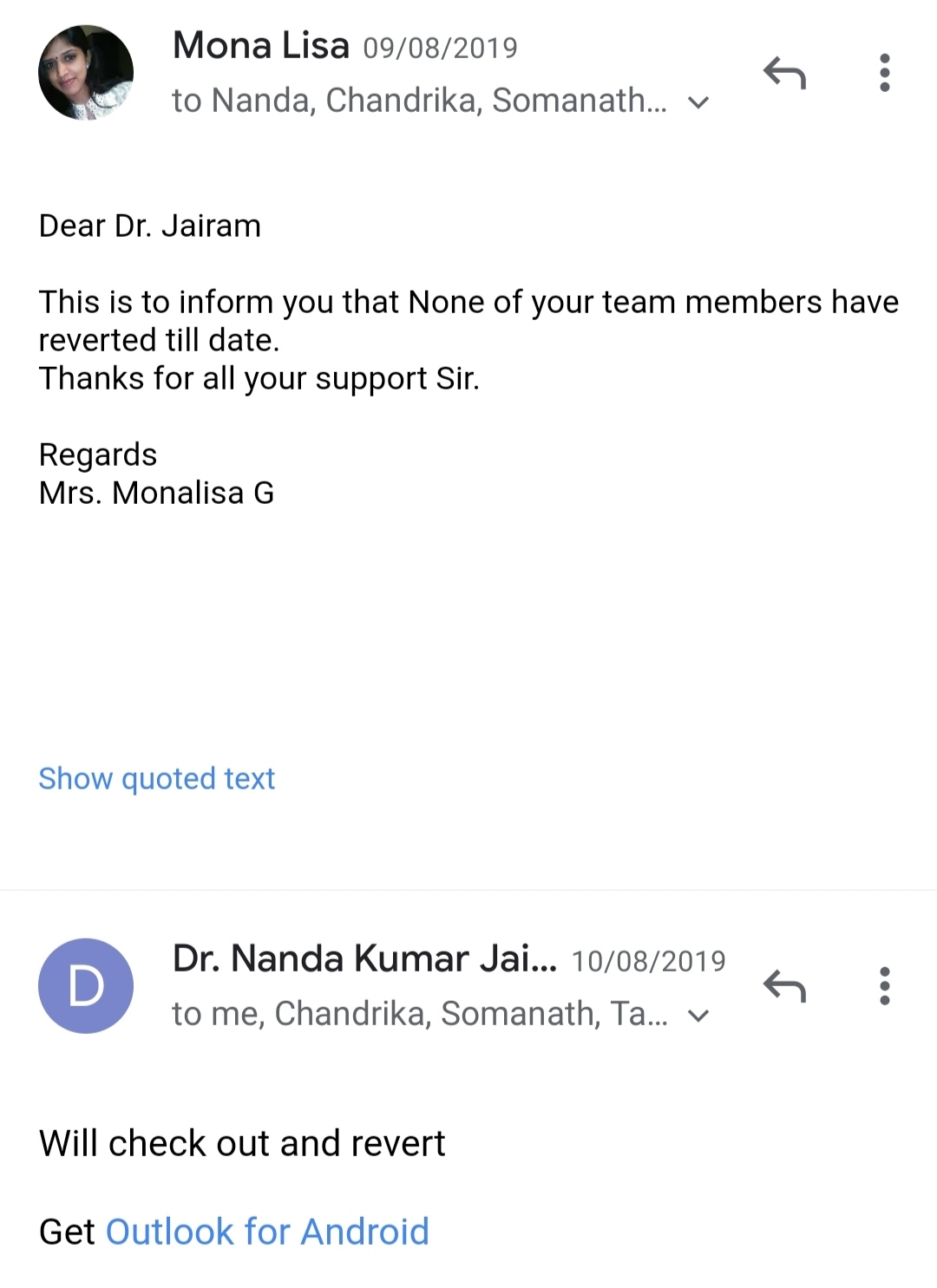Reply to Mona Lisa's email
This screenshot has height=1288, width=937.
tap(784, 73)
